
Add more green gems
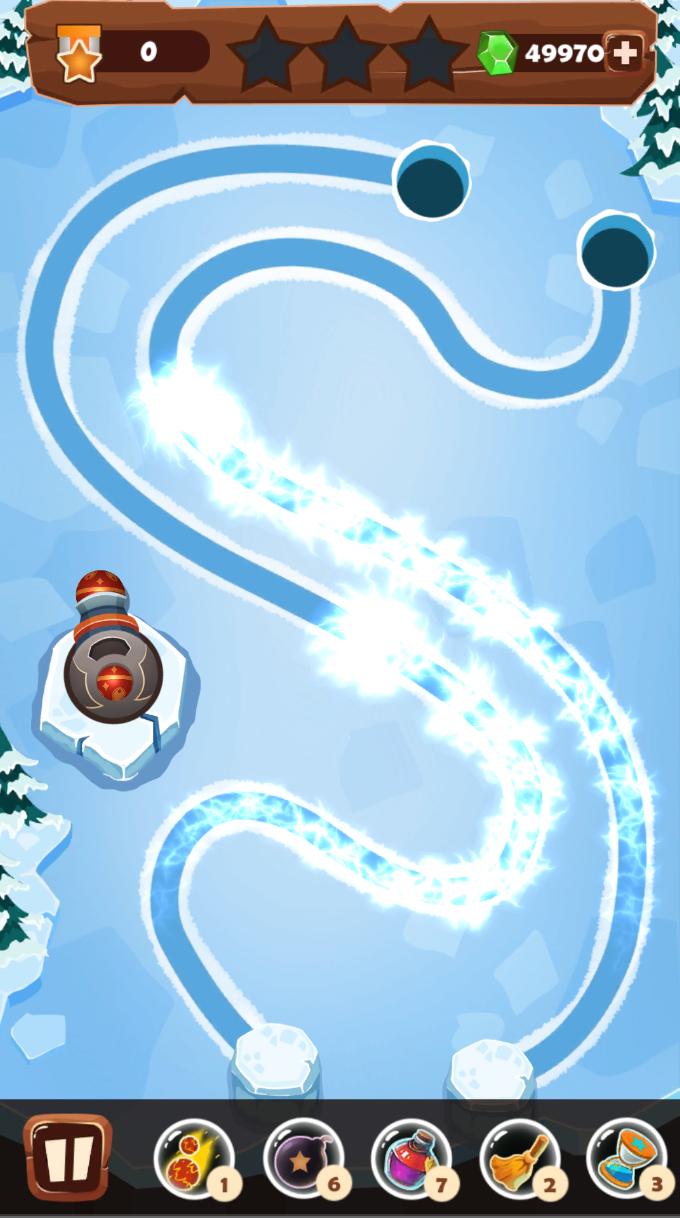pos(625,53)
